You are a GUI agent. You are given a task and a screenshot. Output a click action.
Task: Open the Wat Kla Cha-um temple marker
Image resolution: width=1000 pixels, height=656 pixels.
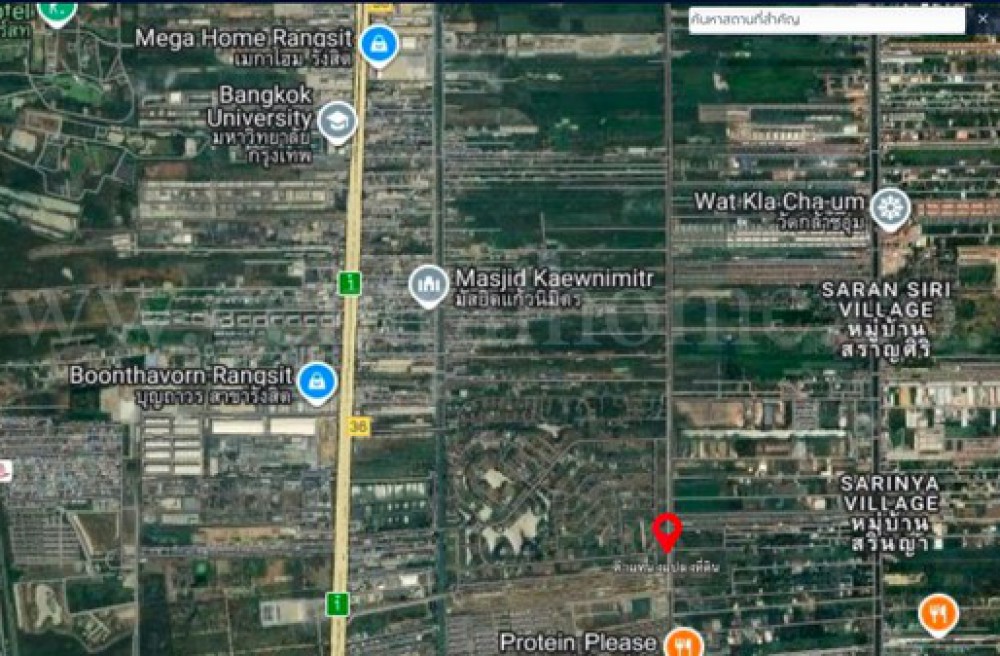click(x=889, y=208)
